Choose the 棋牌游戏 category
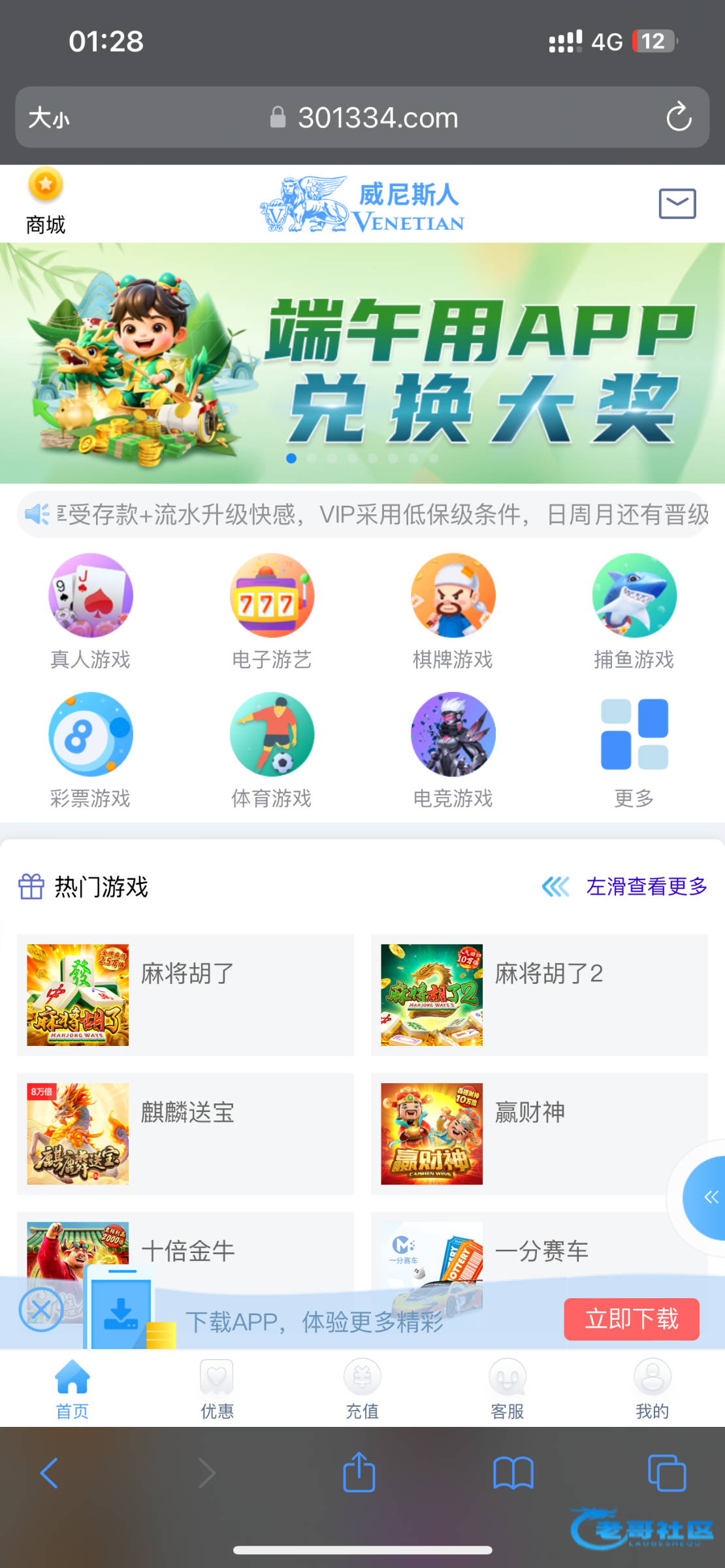This screenshot has height=1568, width=725. point(453,611)
